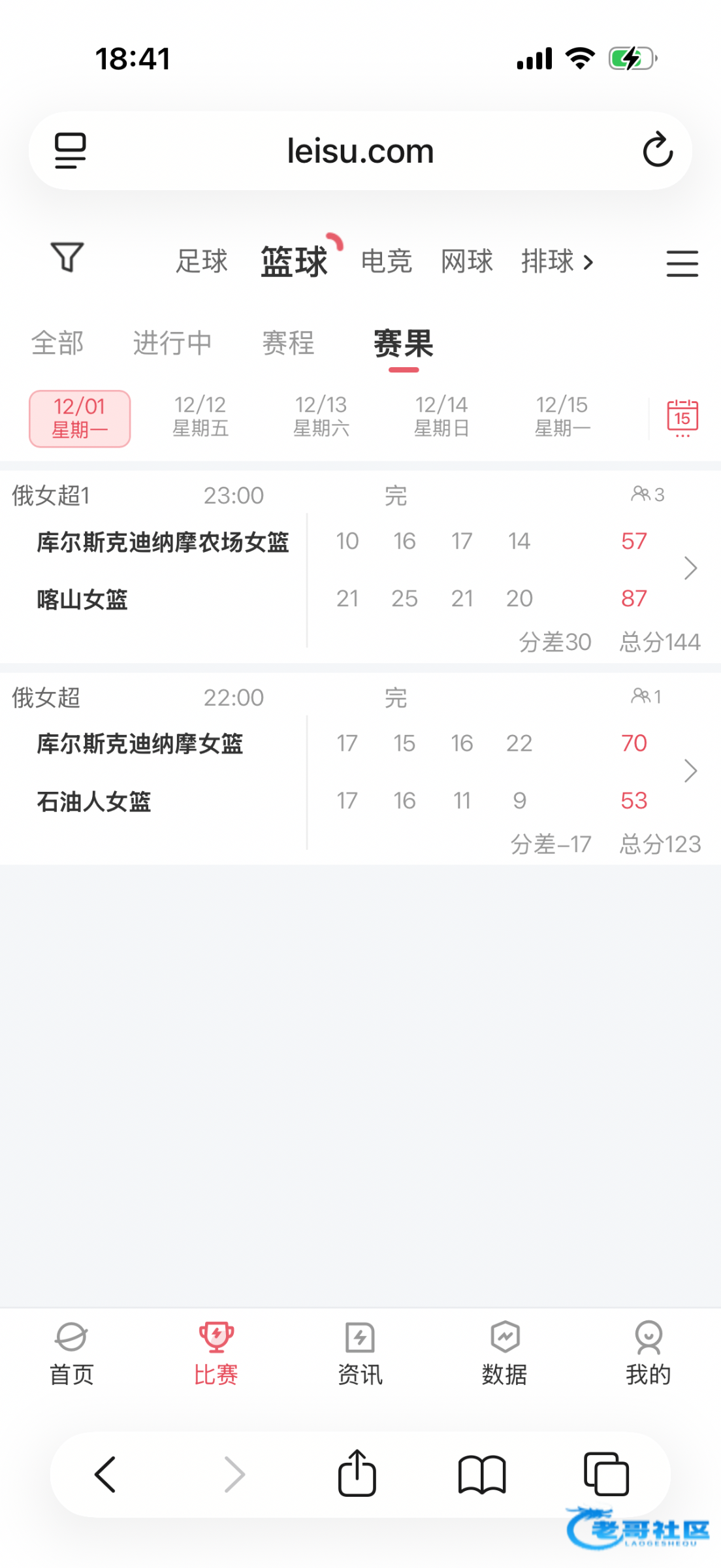Select the 排球 sport tab
The image size is (721, 1568).
point(547,261)
